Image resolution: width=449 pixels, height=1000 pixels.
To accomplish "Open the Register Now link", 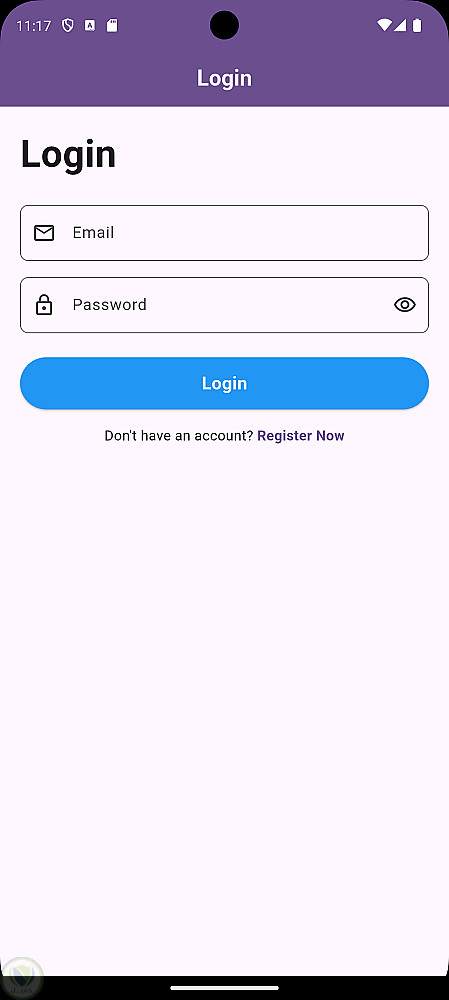I will 301,436.
